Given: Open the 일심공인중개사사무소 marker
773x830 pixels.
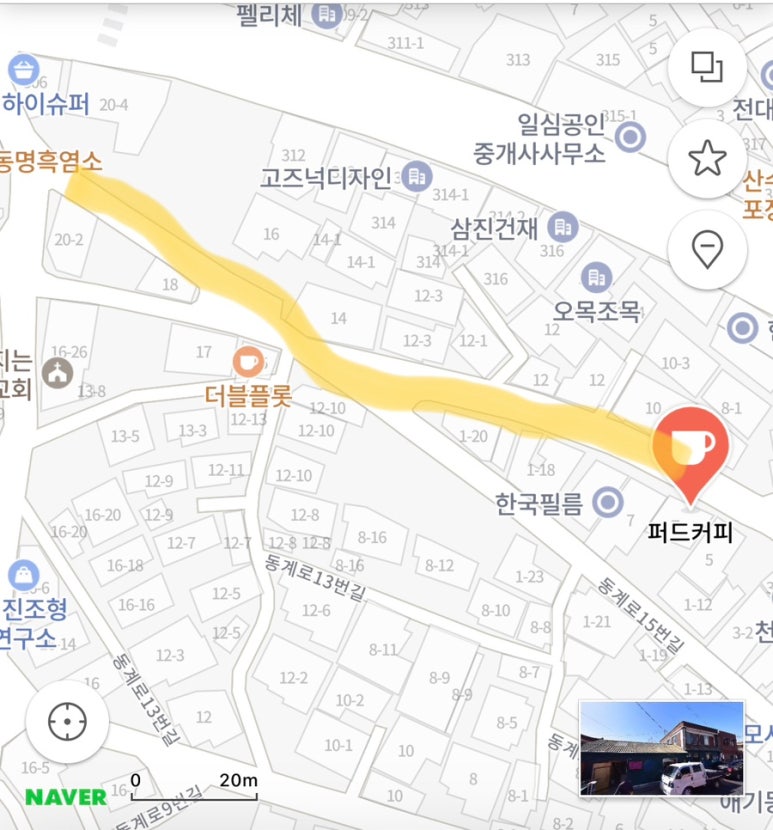Looking at the screenshot, I should [630, 138].
